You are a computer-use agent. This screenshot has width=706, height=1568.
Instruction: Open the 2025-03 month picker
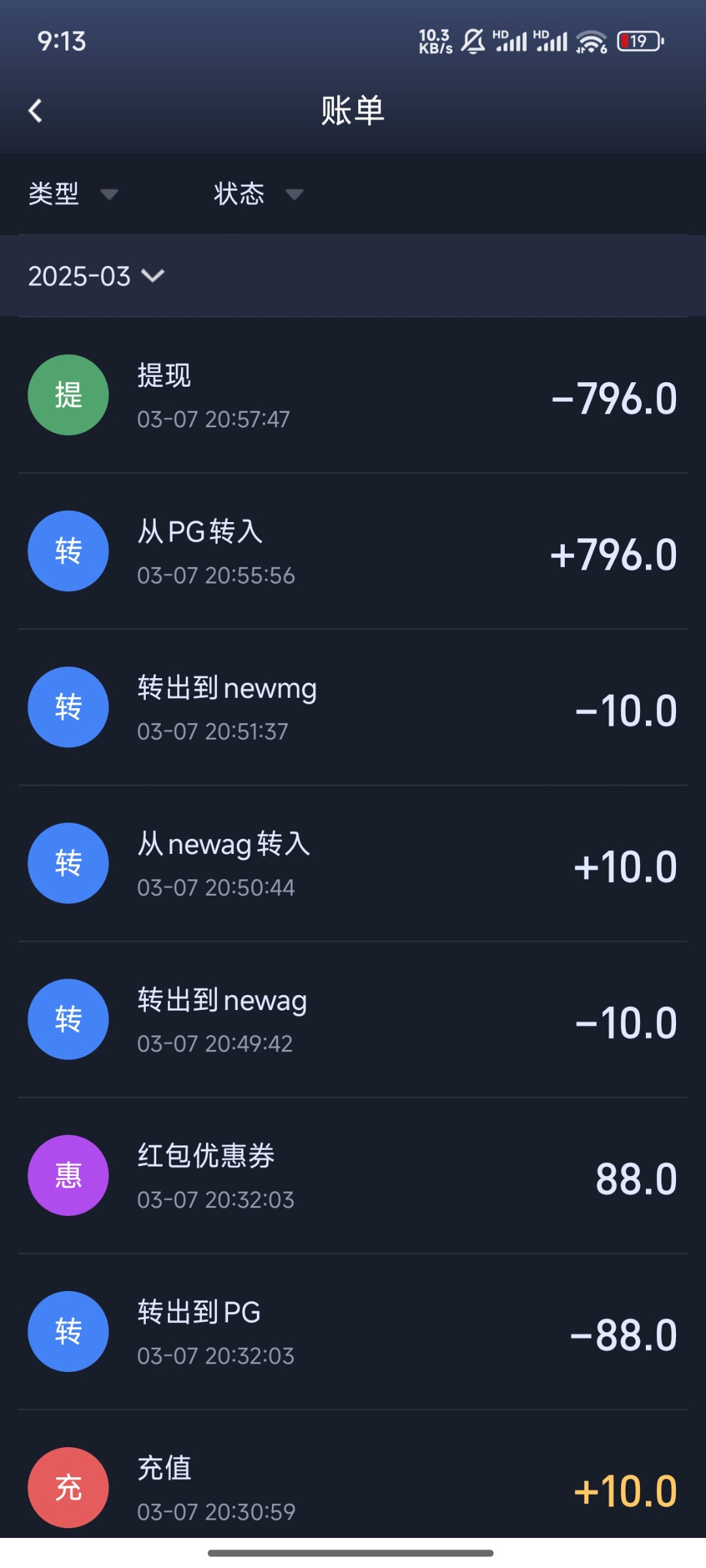(97, 276)
